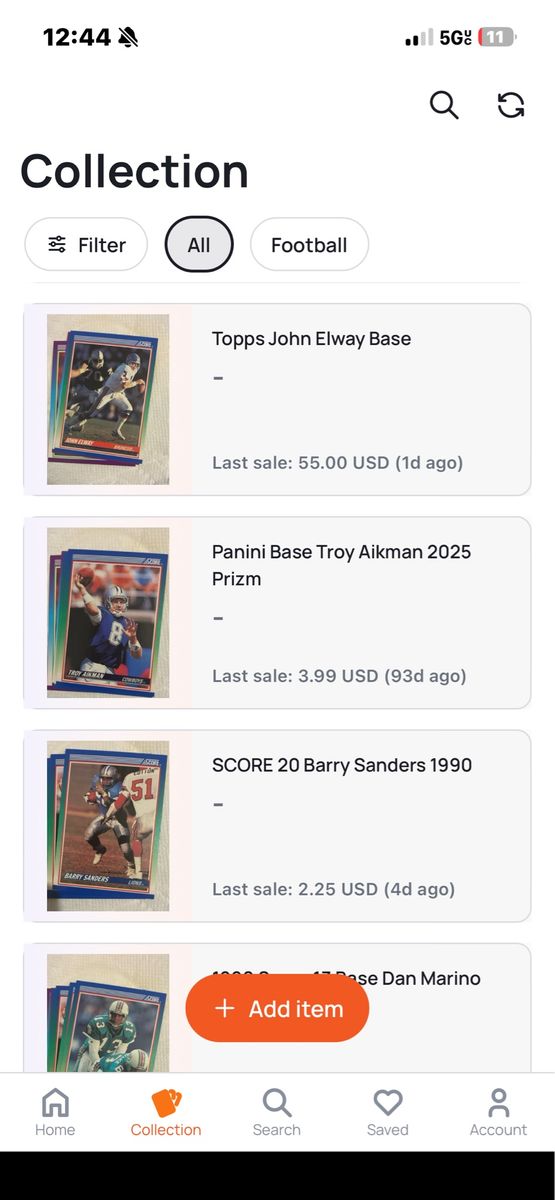Viewport: 555px width, 1200px height.
Task: Tap the refresh sync icon
Action: point(511,105)
